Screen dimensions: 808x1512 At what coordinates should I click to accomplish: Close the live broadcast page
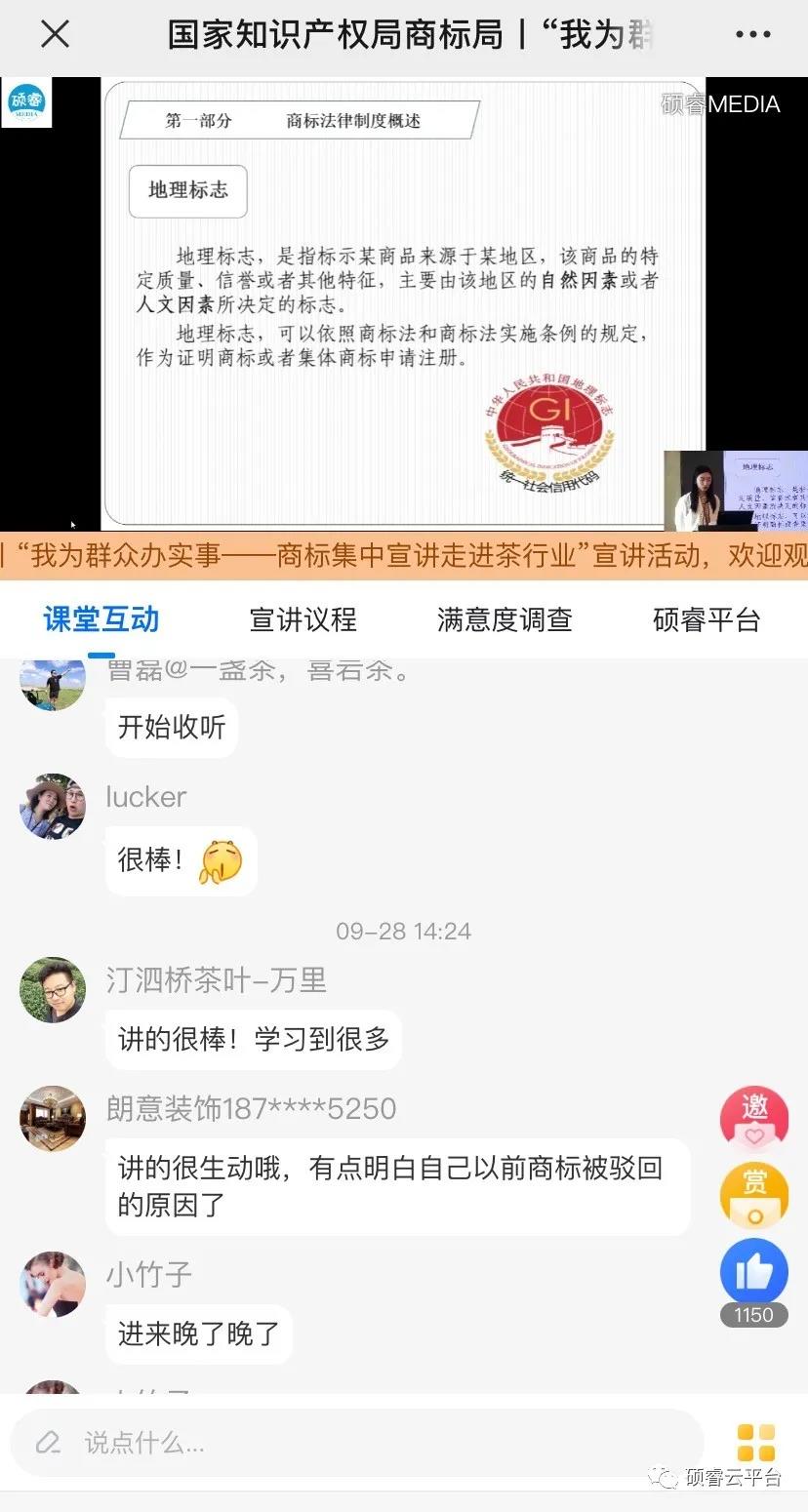56,35
